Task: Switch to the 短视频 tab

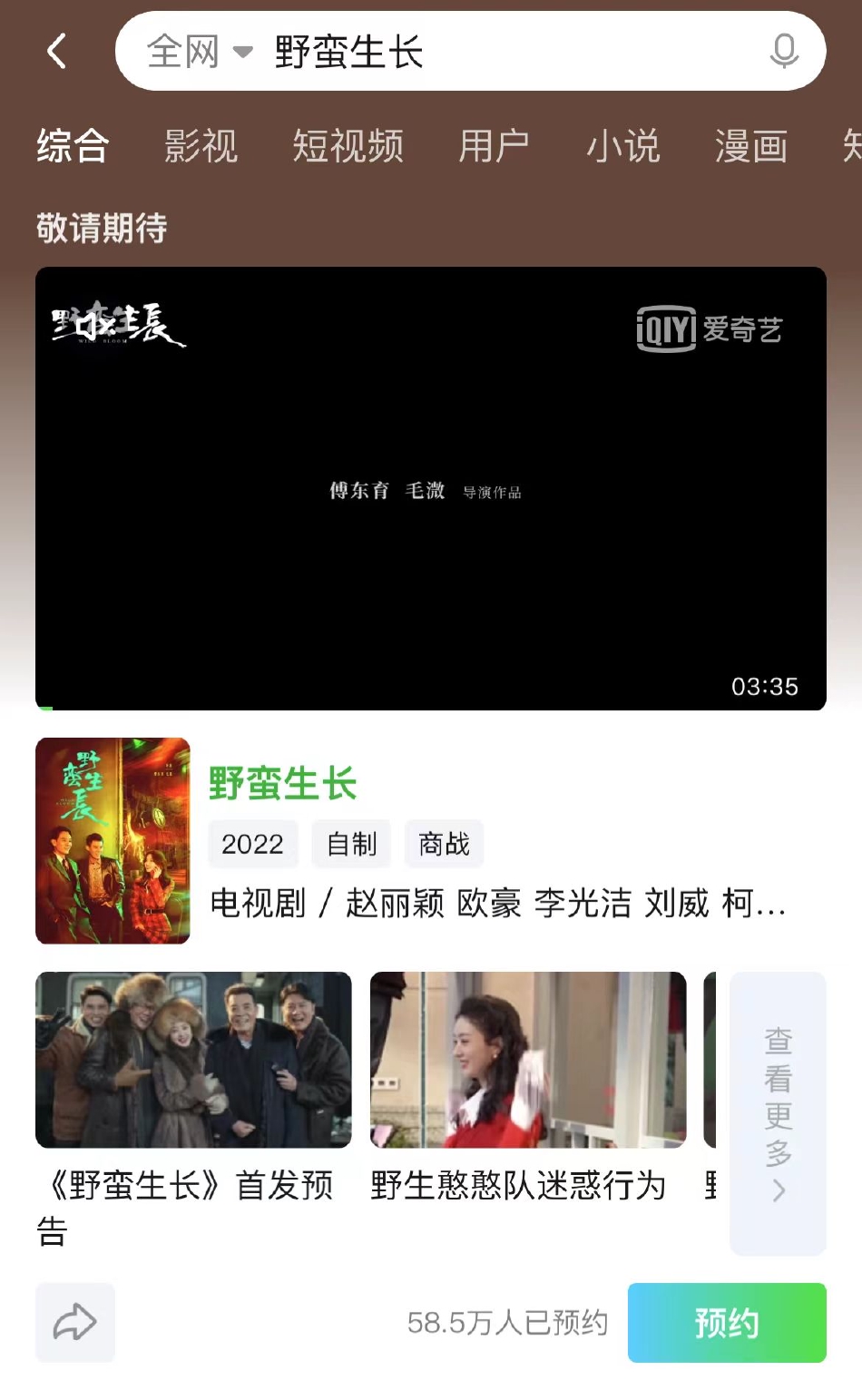Action: [348, 146]
